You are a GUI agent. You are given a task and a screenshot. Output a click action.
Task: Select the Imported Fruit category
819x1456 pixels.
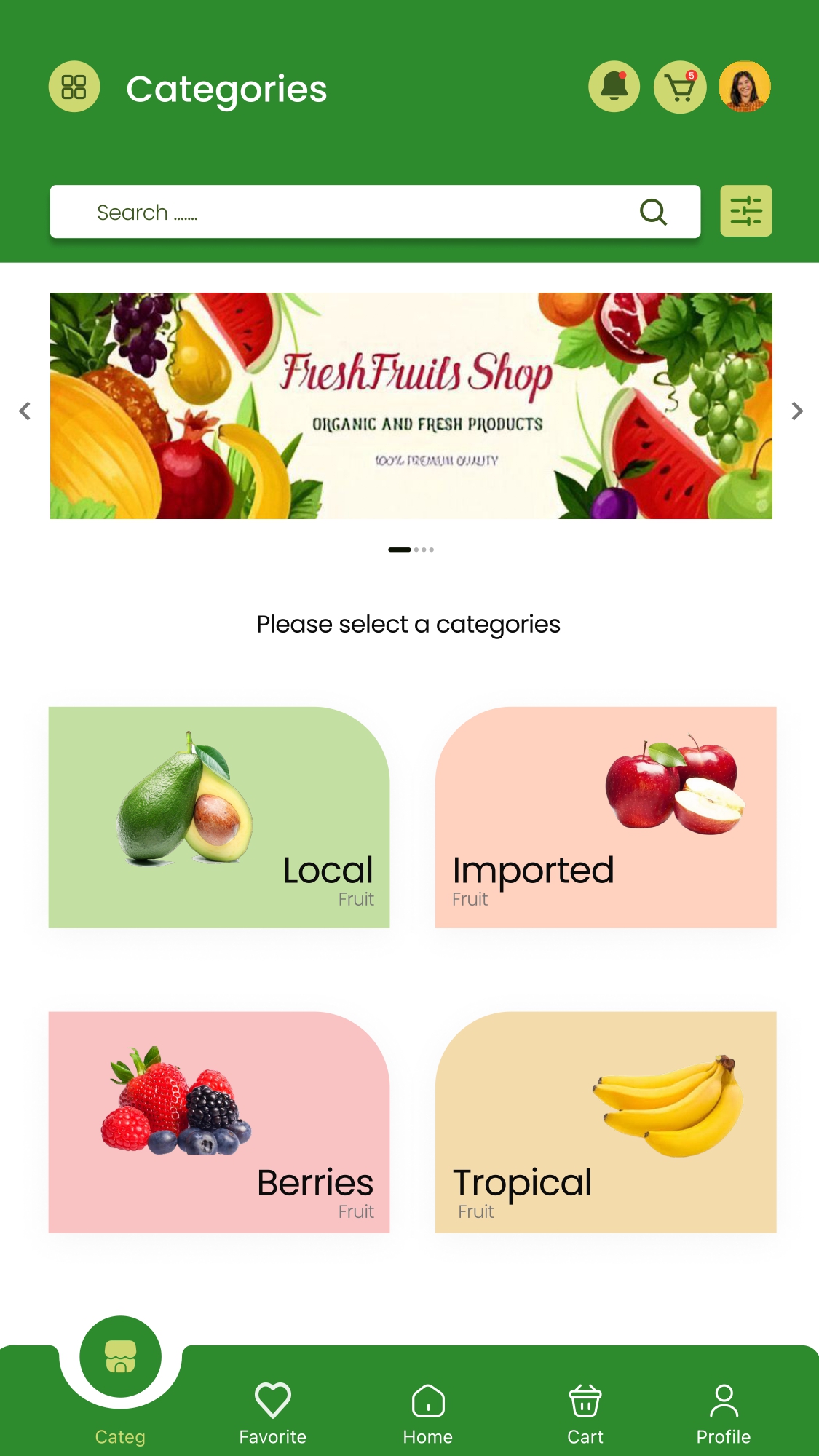coord(606,817)
